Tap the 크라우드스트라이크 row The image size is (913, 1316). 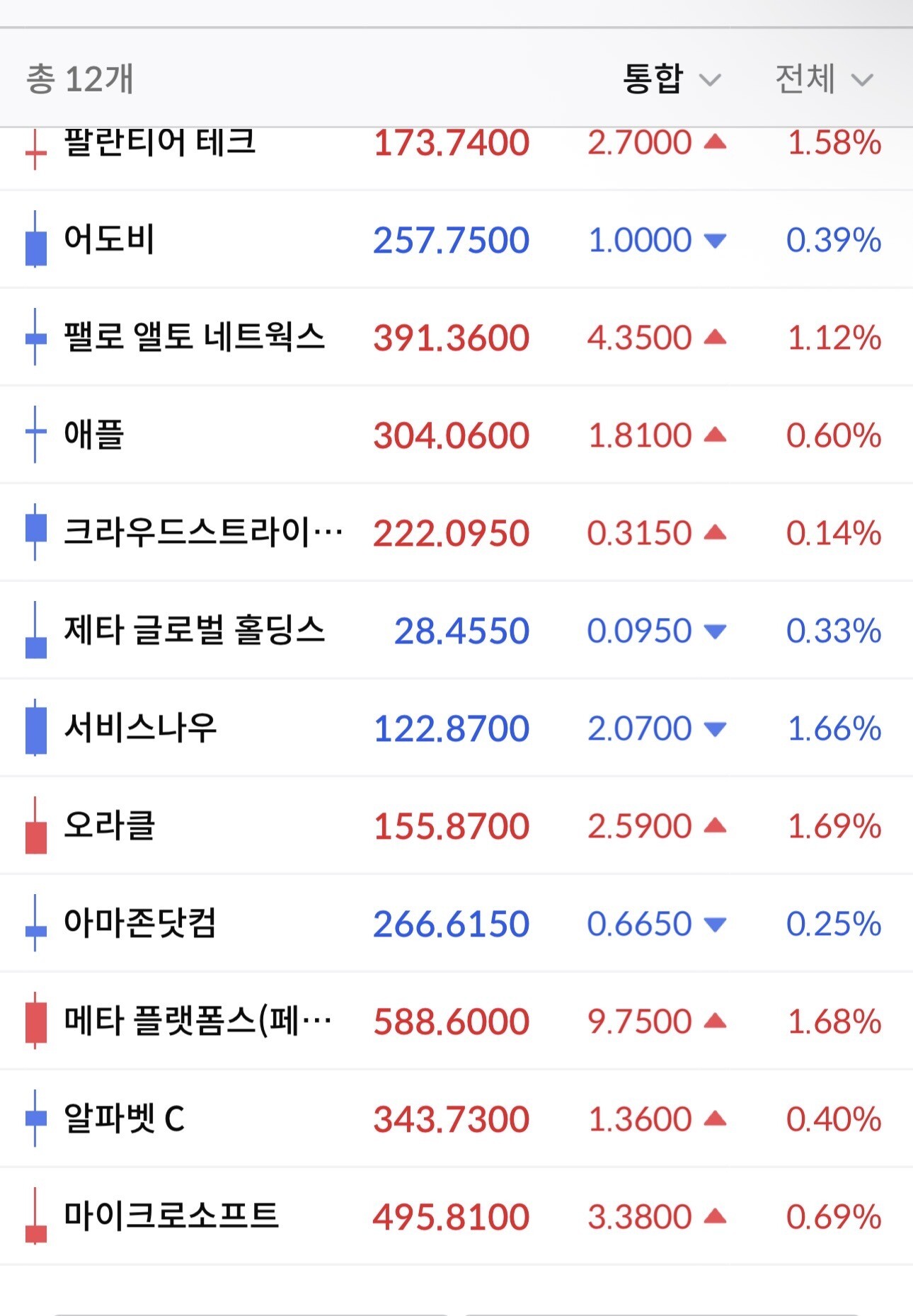click(456, 532)
